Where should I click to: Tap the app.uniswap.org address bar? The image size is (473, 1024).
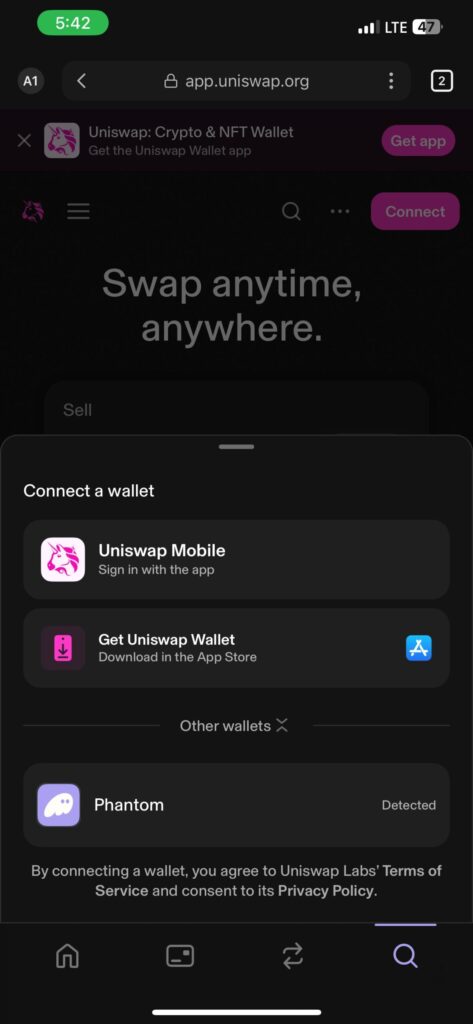[236, 81]
